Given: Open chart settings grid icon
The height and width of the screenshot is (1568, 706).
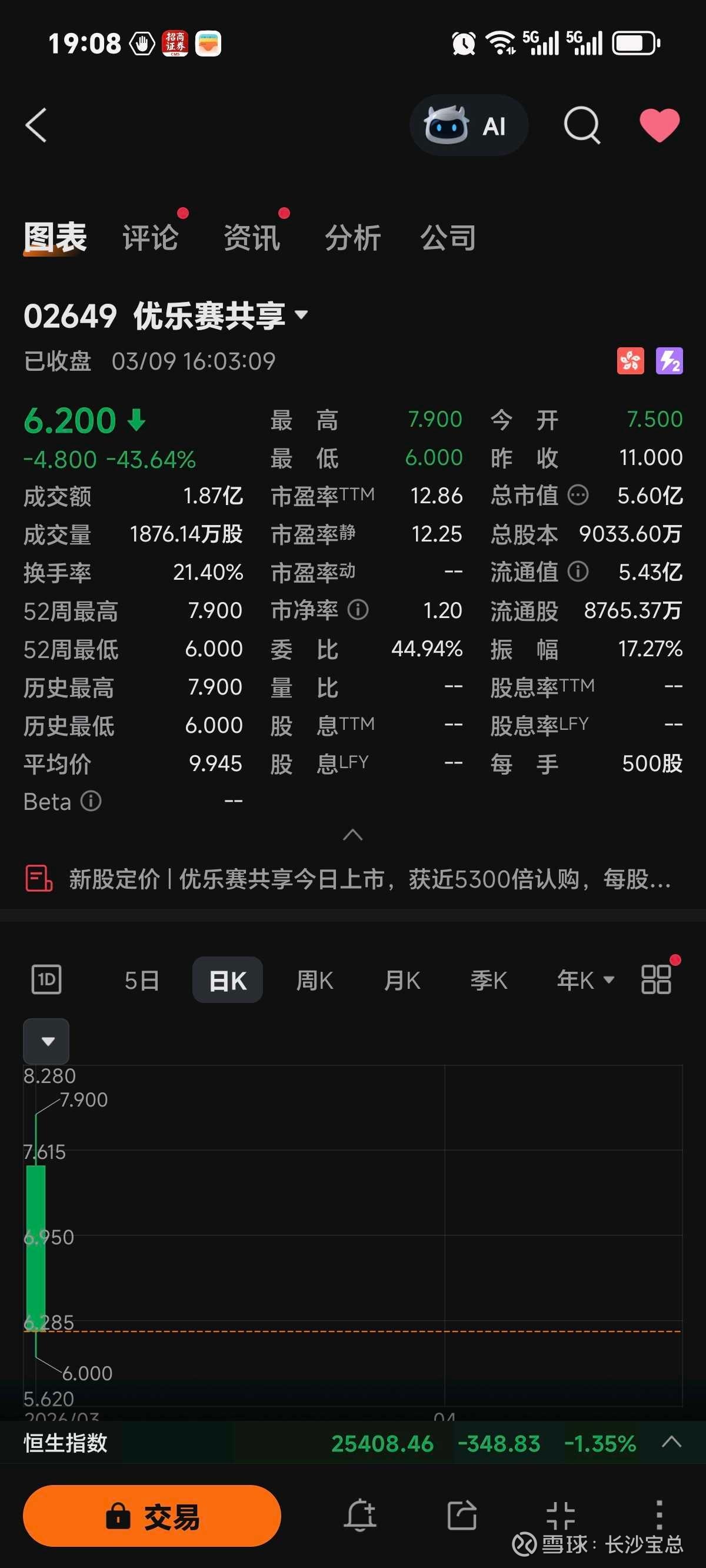Looking at the screenshot, I should click(x=656, y=979).
